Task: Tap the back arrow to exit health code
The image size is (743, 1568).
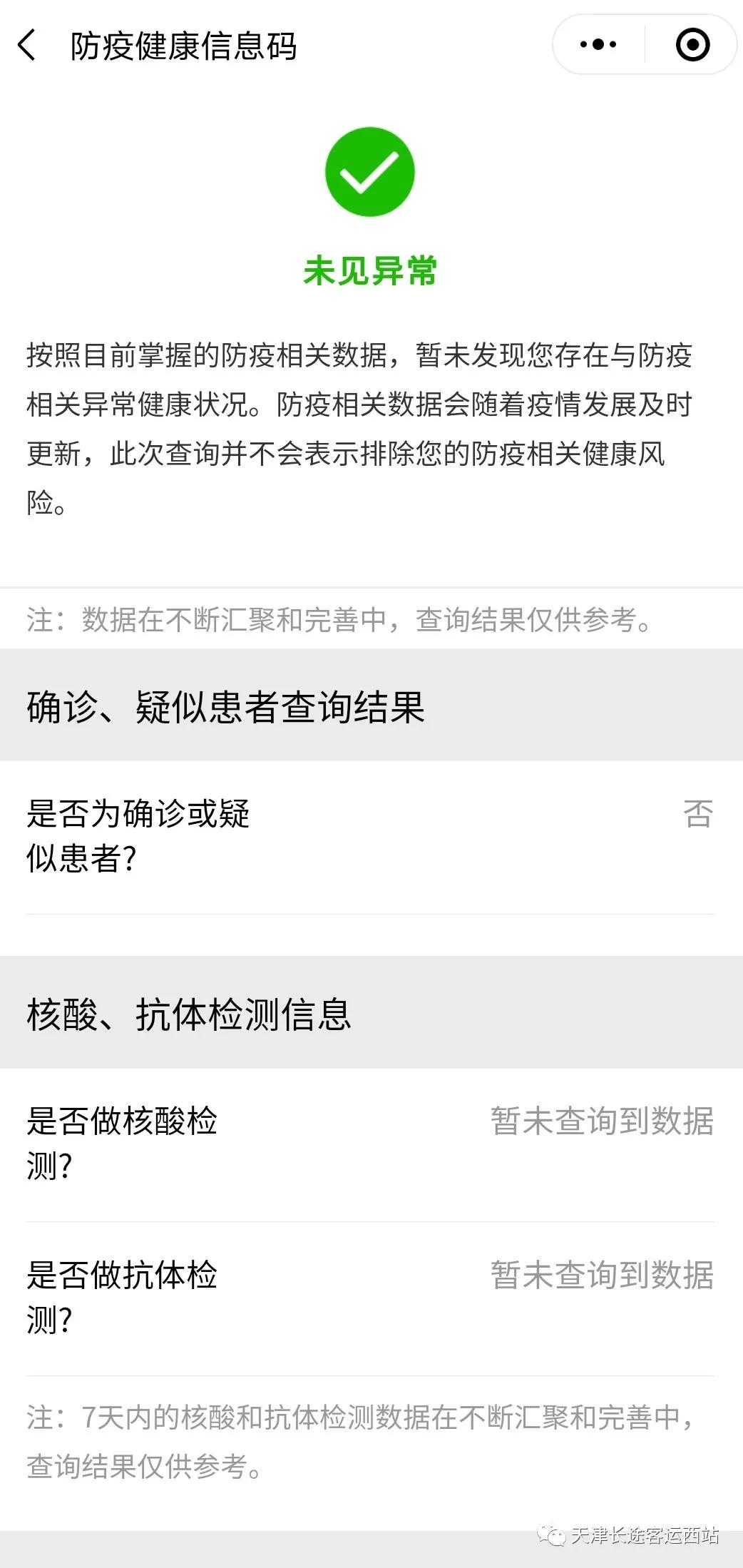Action: click(26, 44)
